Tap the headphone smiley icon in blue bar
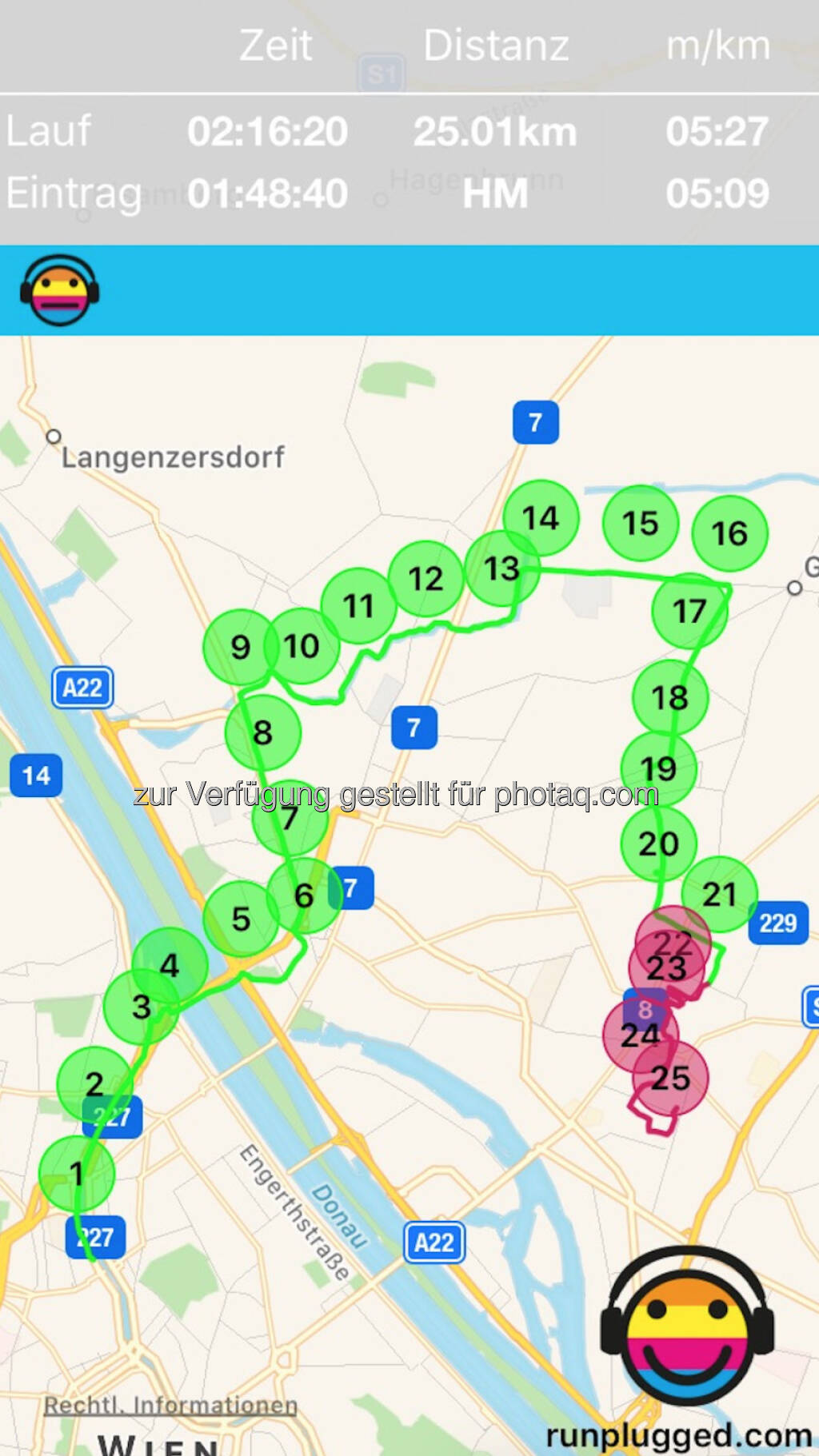 59,290
